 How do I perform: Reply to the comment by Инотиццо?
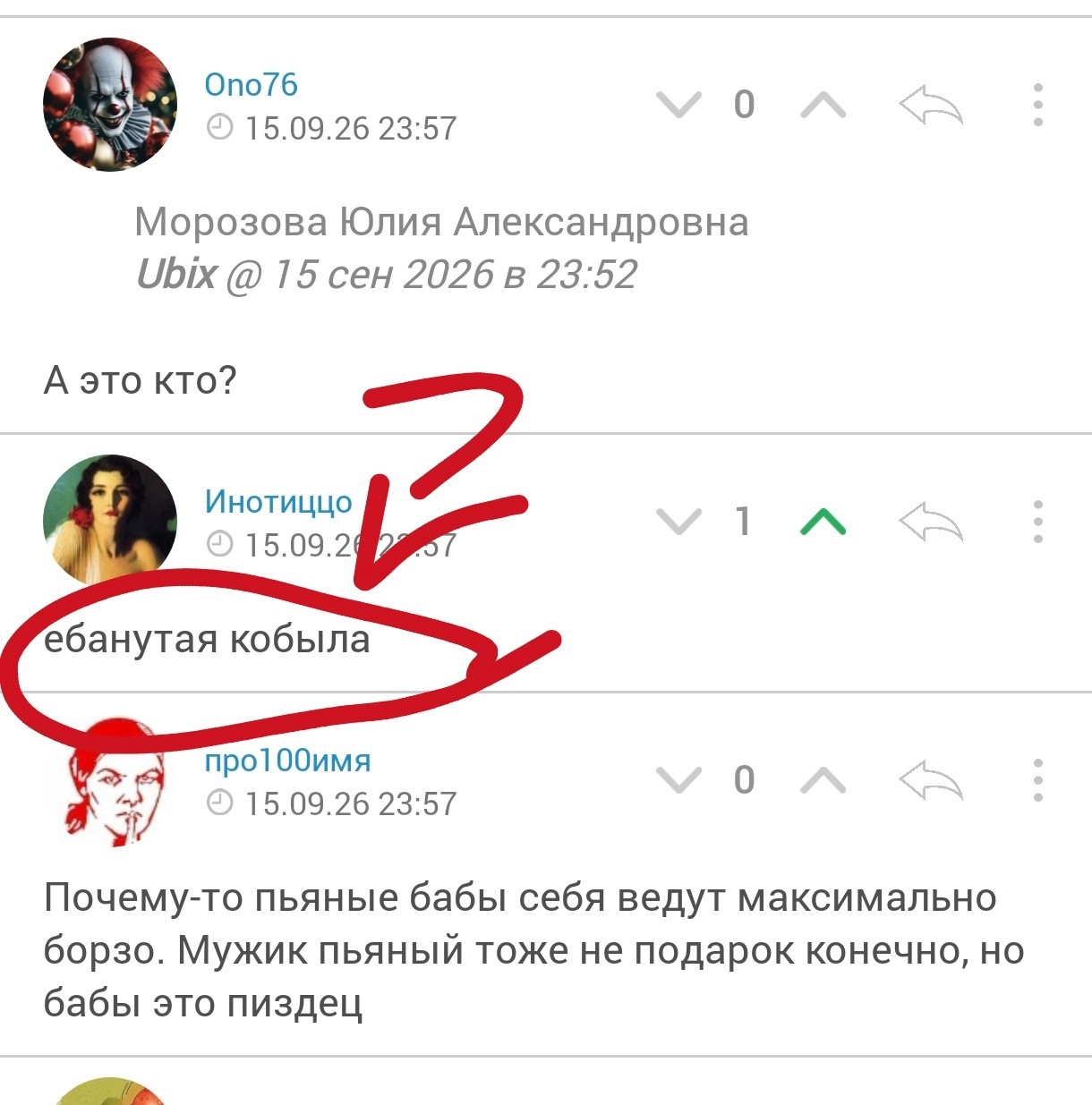click(x=931, y=523)
